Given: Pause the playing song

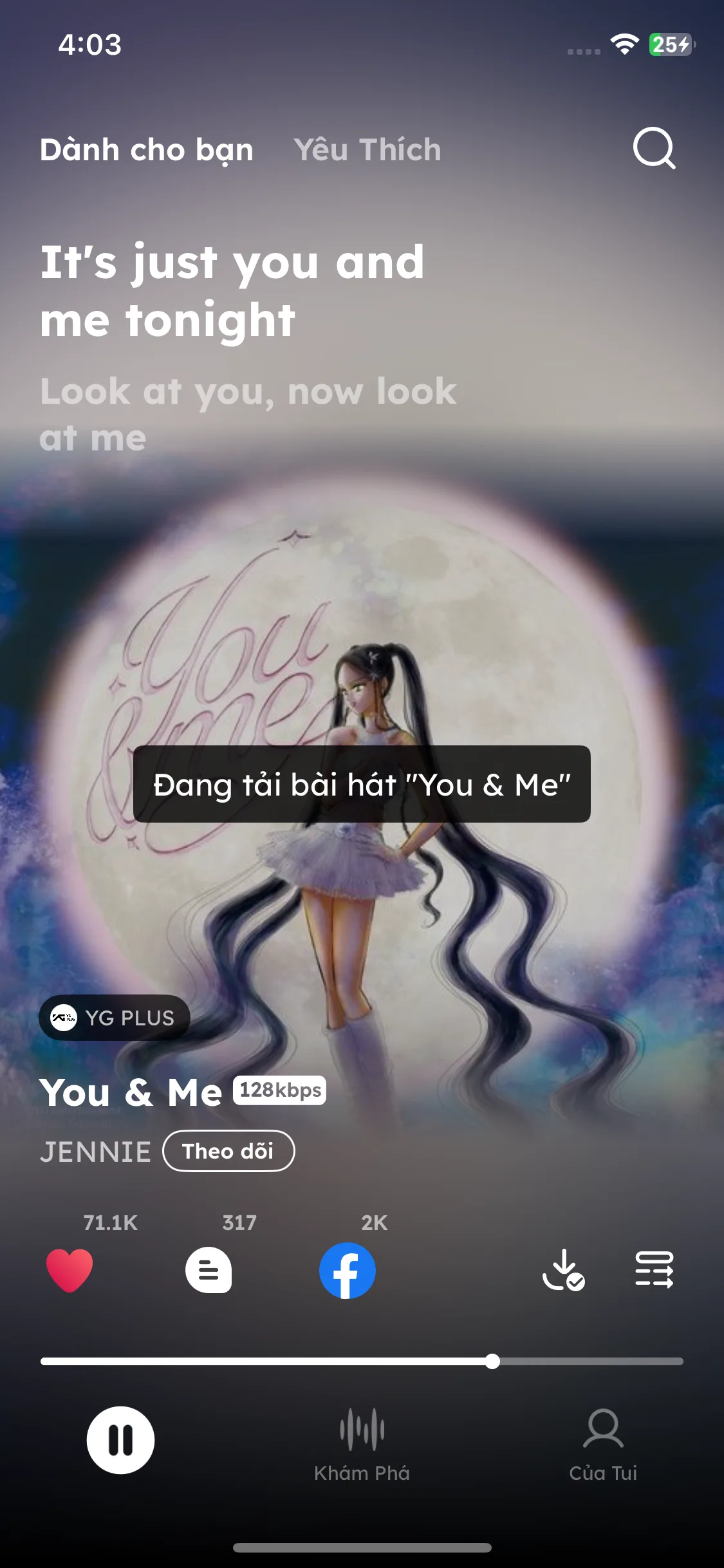Looking at the screenshot, I should (x=120, y=1440).
